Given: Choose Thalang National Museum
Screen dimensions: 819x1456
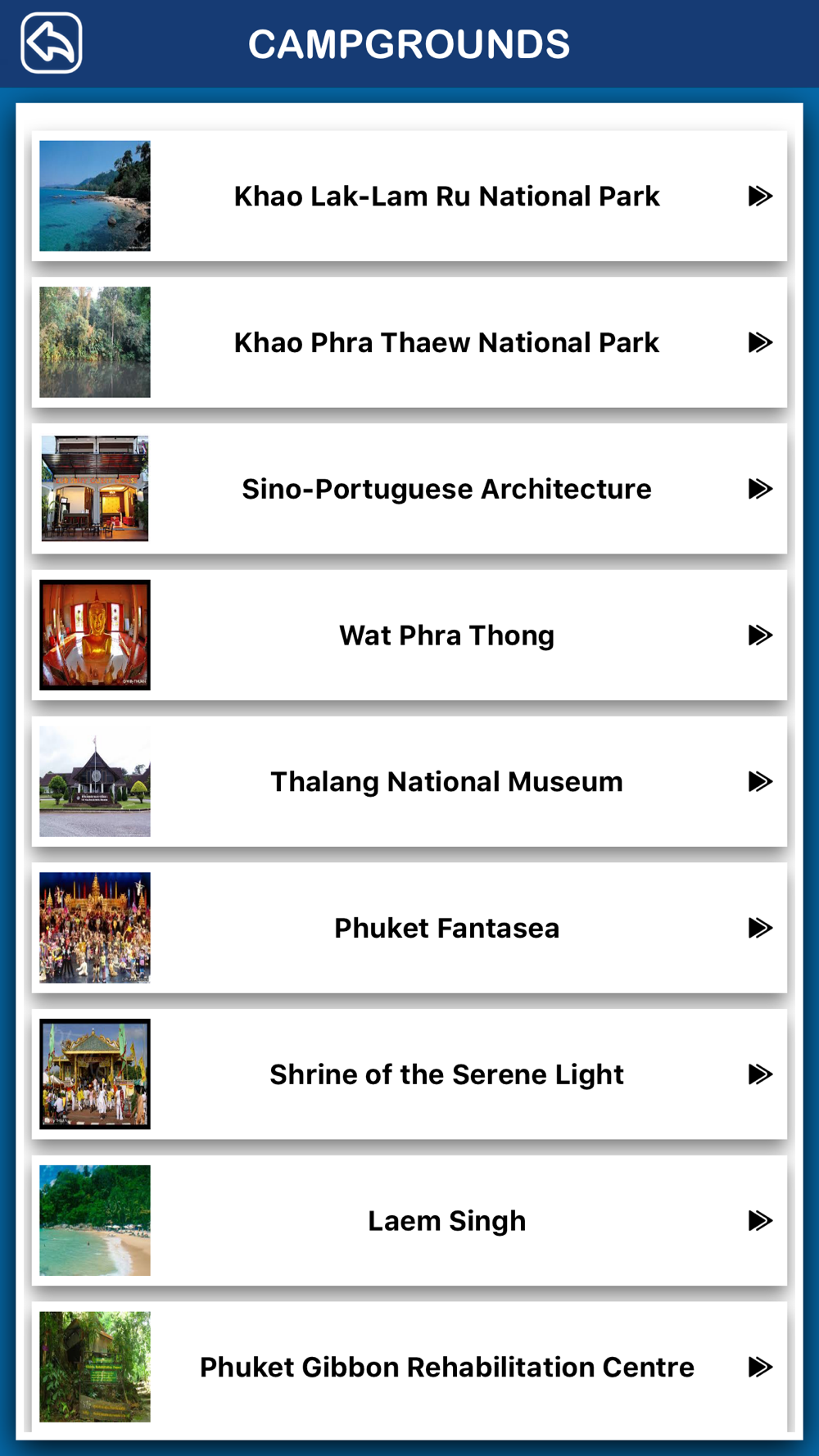Looking at the screenshot, I should pos(409,781).
